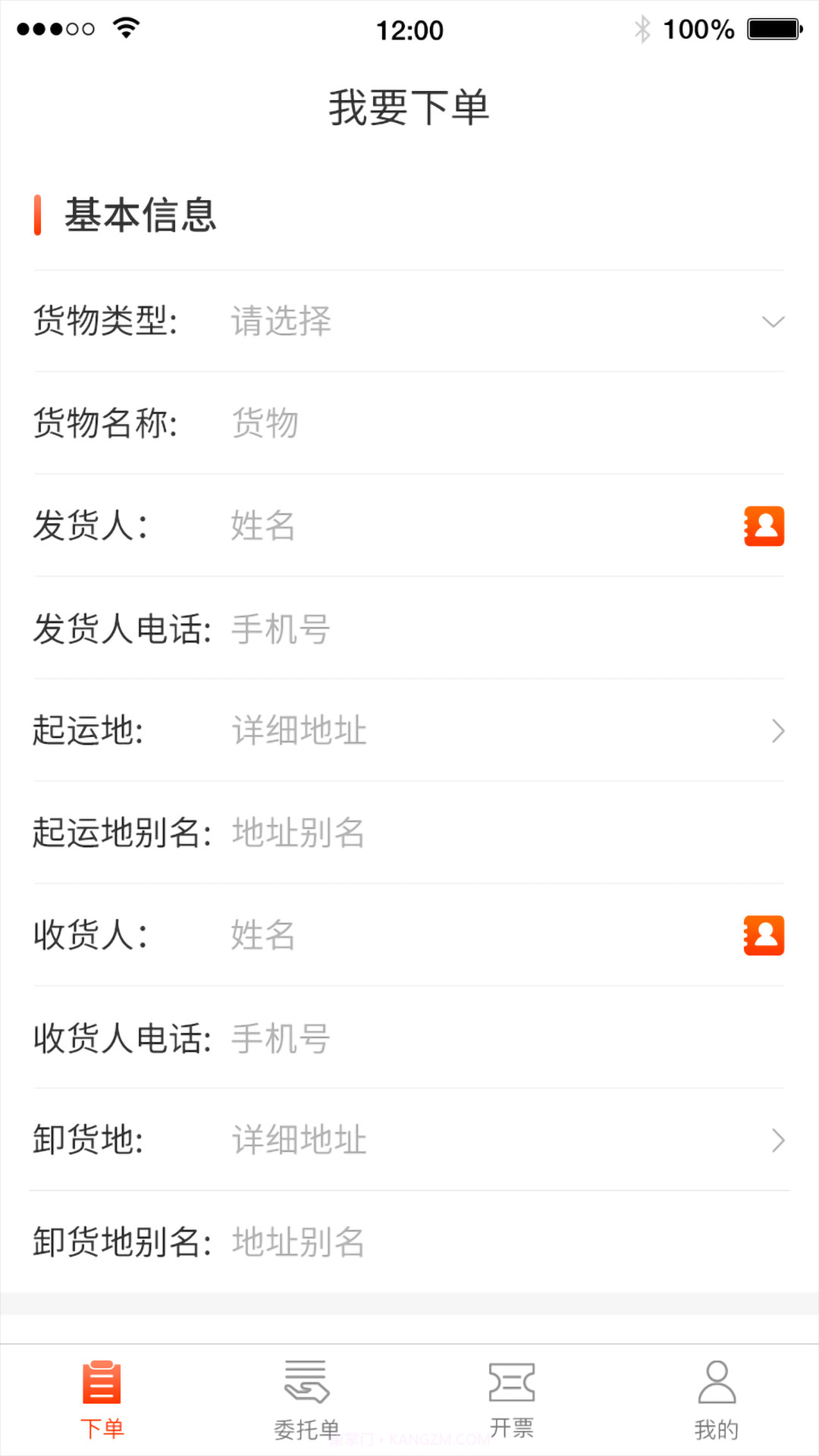819x1456 pixels.
Task: Switch to the 开票 tab
Action: [x=512, y=1399]
